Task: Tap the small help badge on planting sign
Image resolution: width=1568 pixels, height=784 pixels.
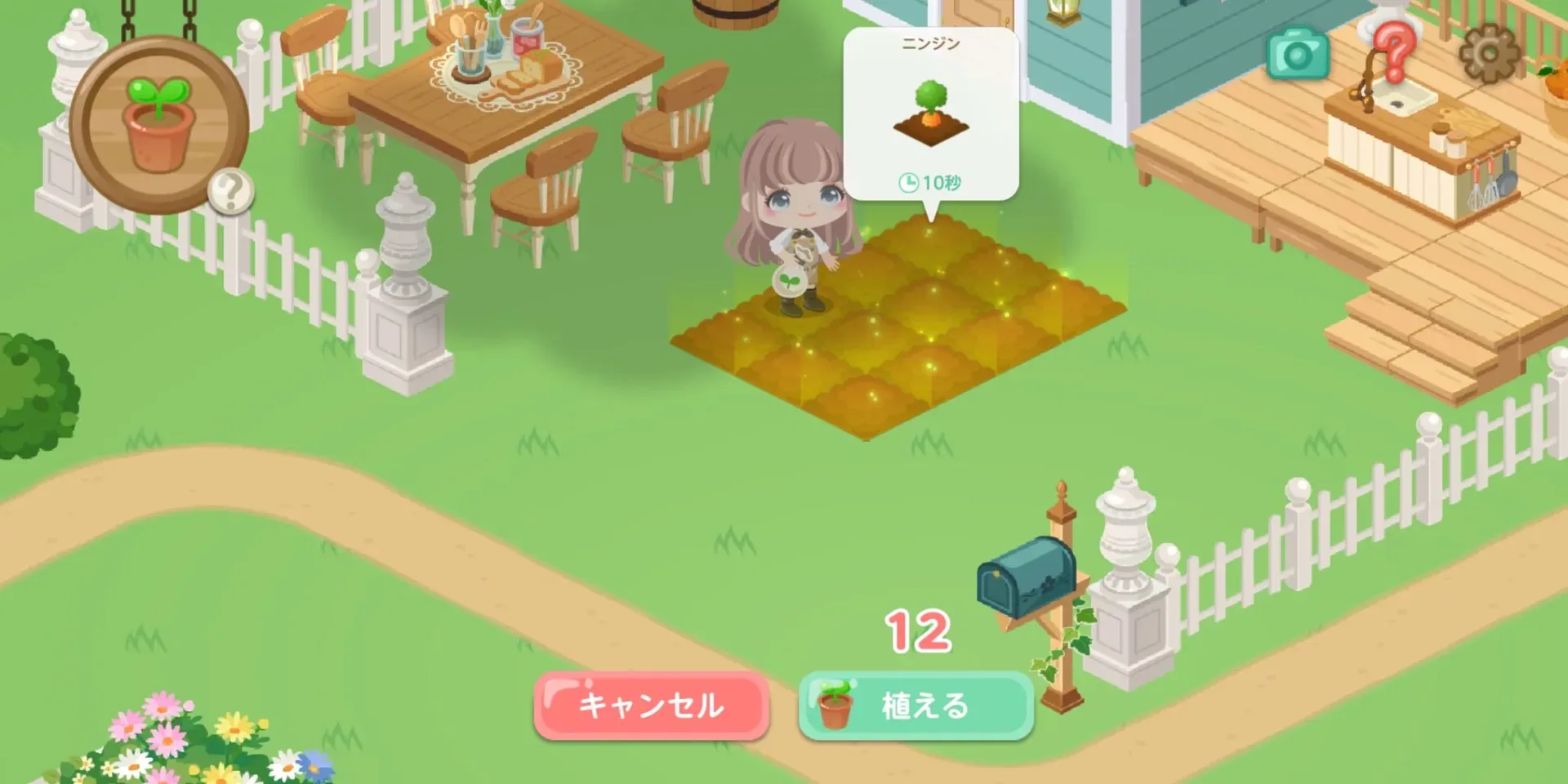Action: [230, 191]
